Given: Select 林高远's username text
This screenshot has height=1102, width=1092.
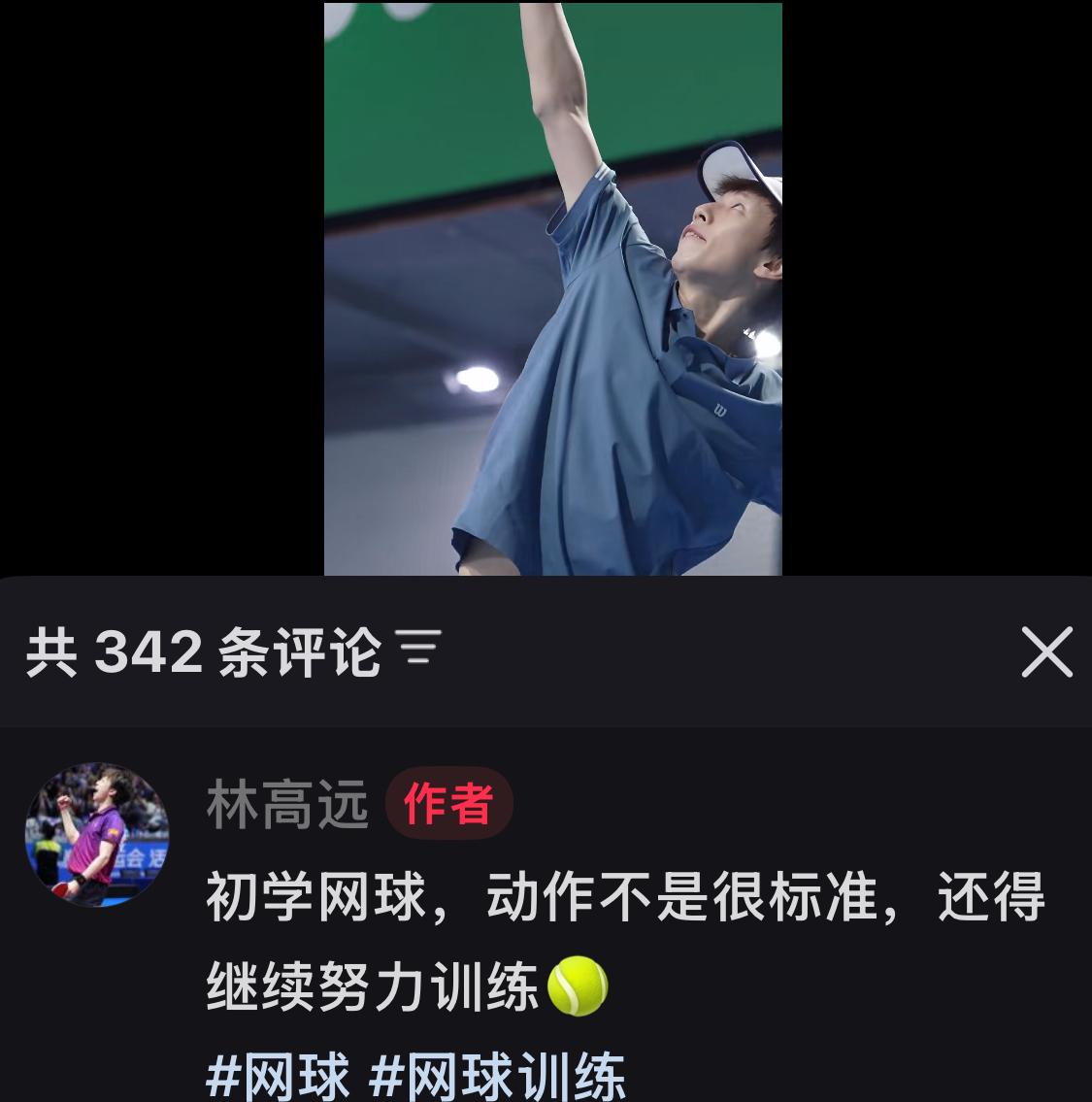Looking at the screenshot, I should (286, 803).
